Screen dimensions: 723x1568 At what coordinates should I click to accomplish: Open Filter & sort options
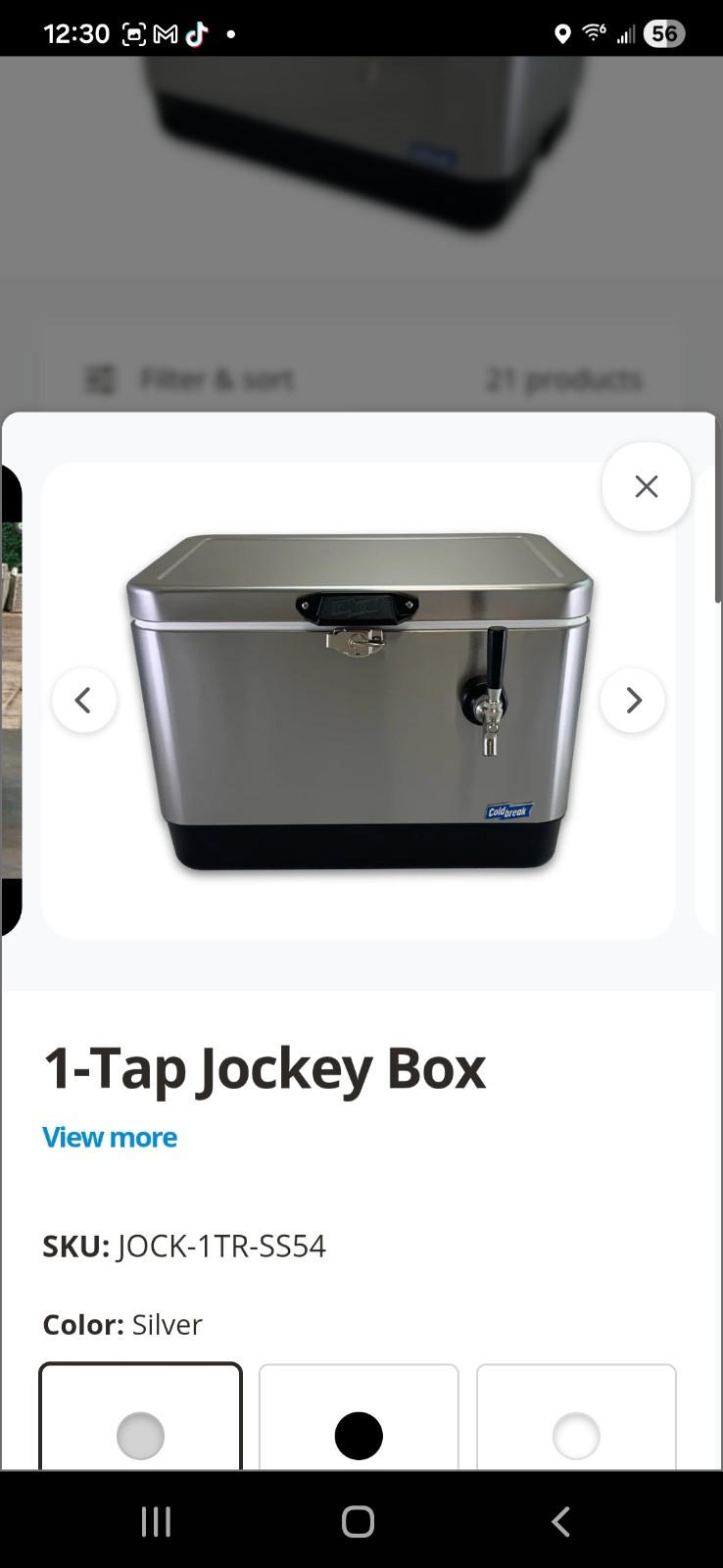click(x=217, y=378)
